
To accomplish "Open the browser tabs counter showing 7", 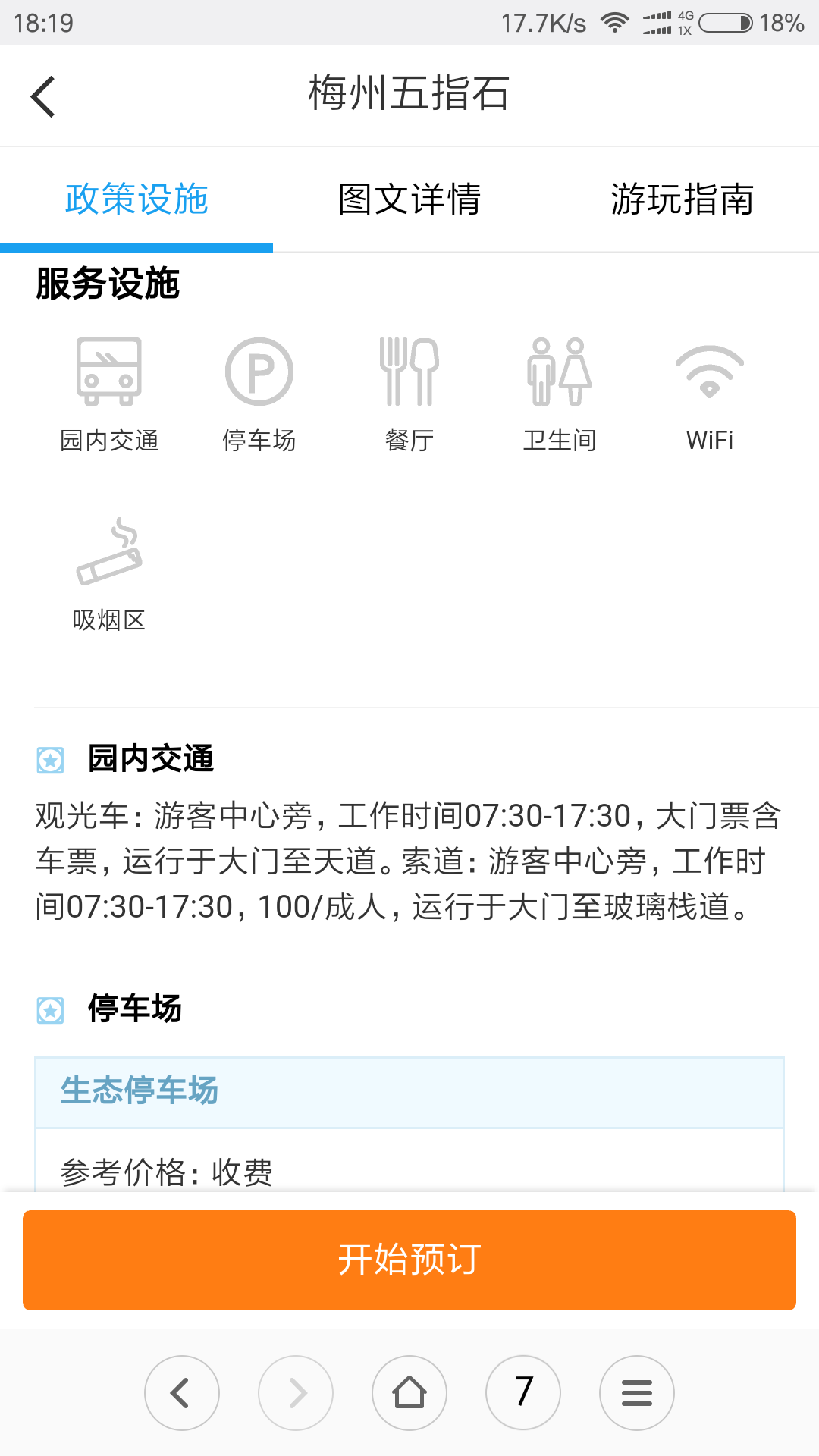I will (x=523, y=1393).
